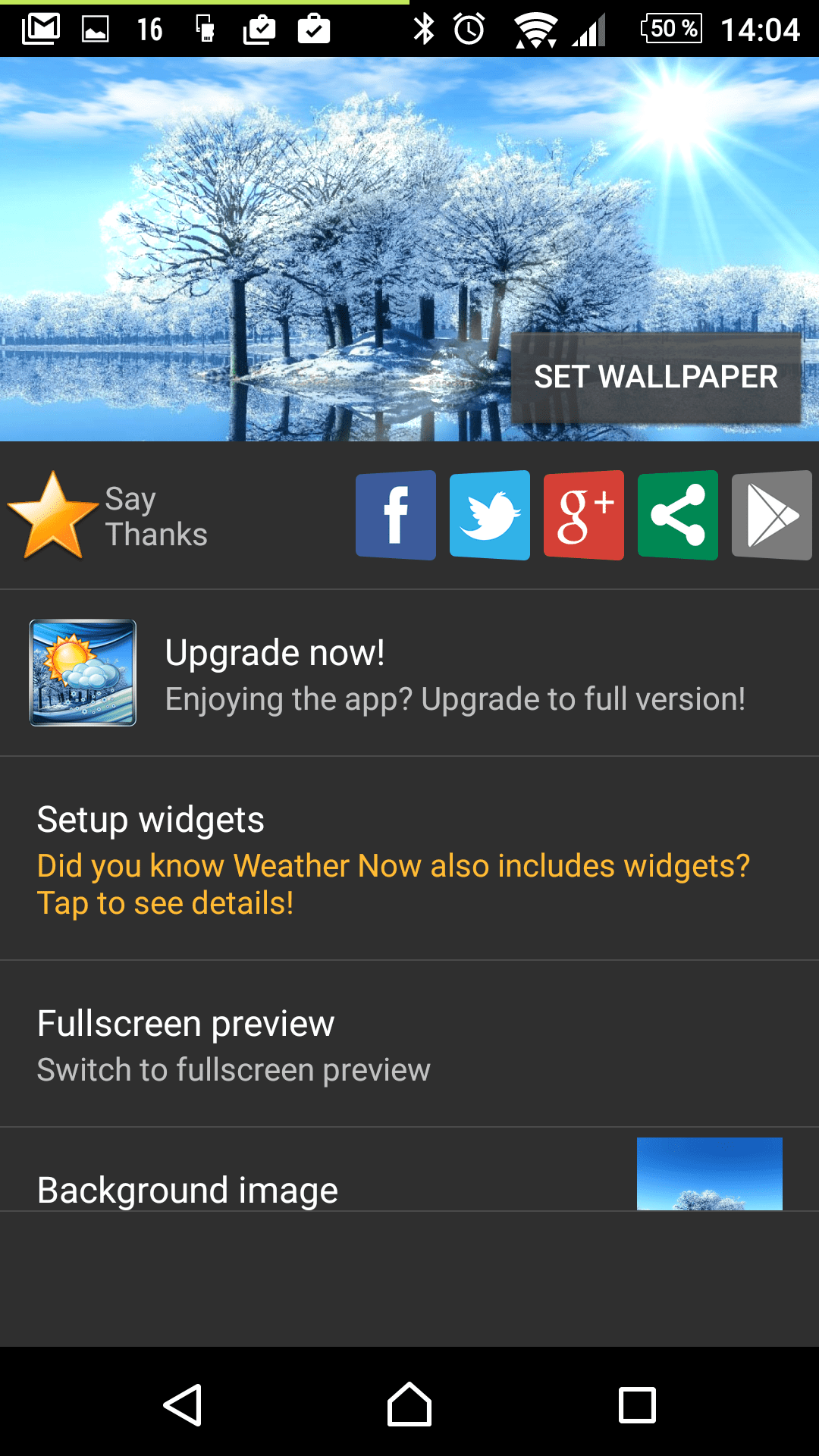Open the Upgrade now row

(x=409, y=673)
